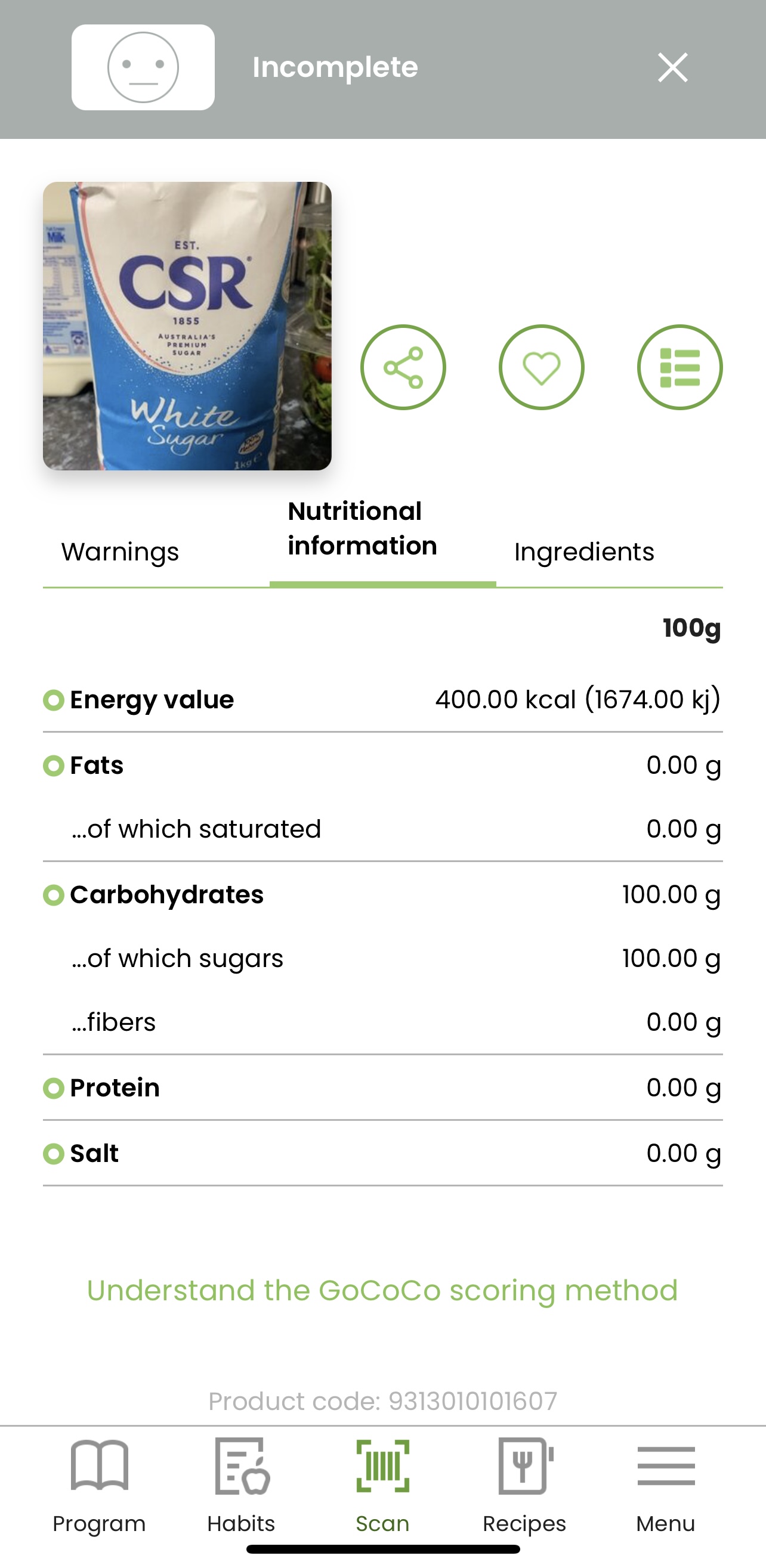This screenshot has height=1568, width=766.
Task: Open Understand the GoCoCo scoring method
Action: pyautogui.click(x=382, y=1290)
